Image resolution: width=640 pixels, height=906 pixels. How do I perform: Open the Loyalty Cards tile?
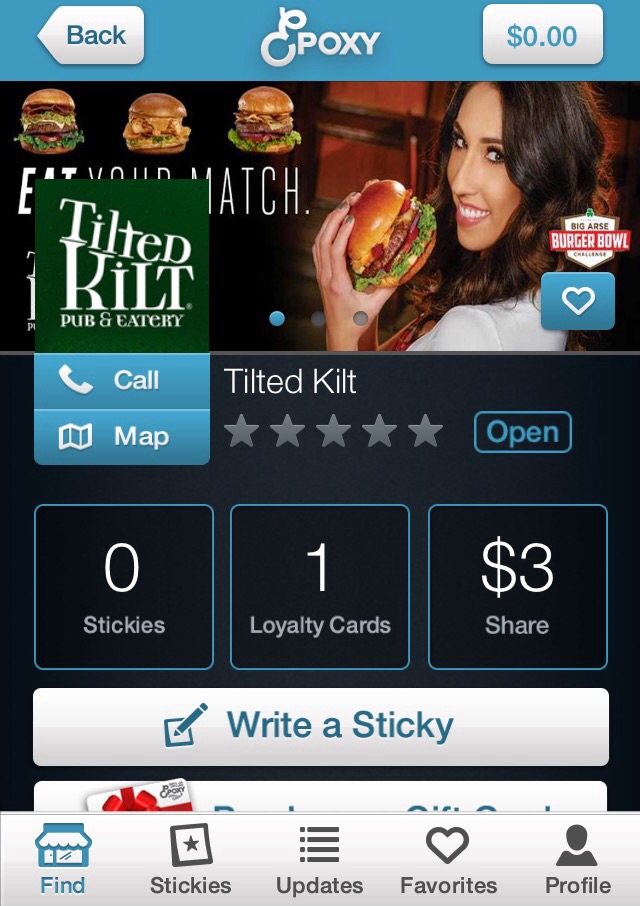coord(320,587)
